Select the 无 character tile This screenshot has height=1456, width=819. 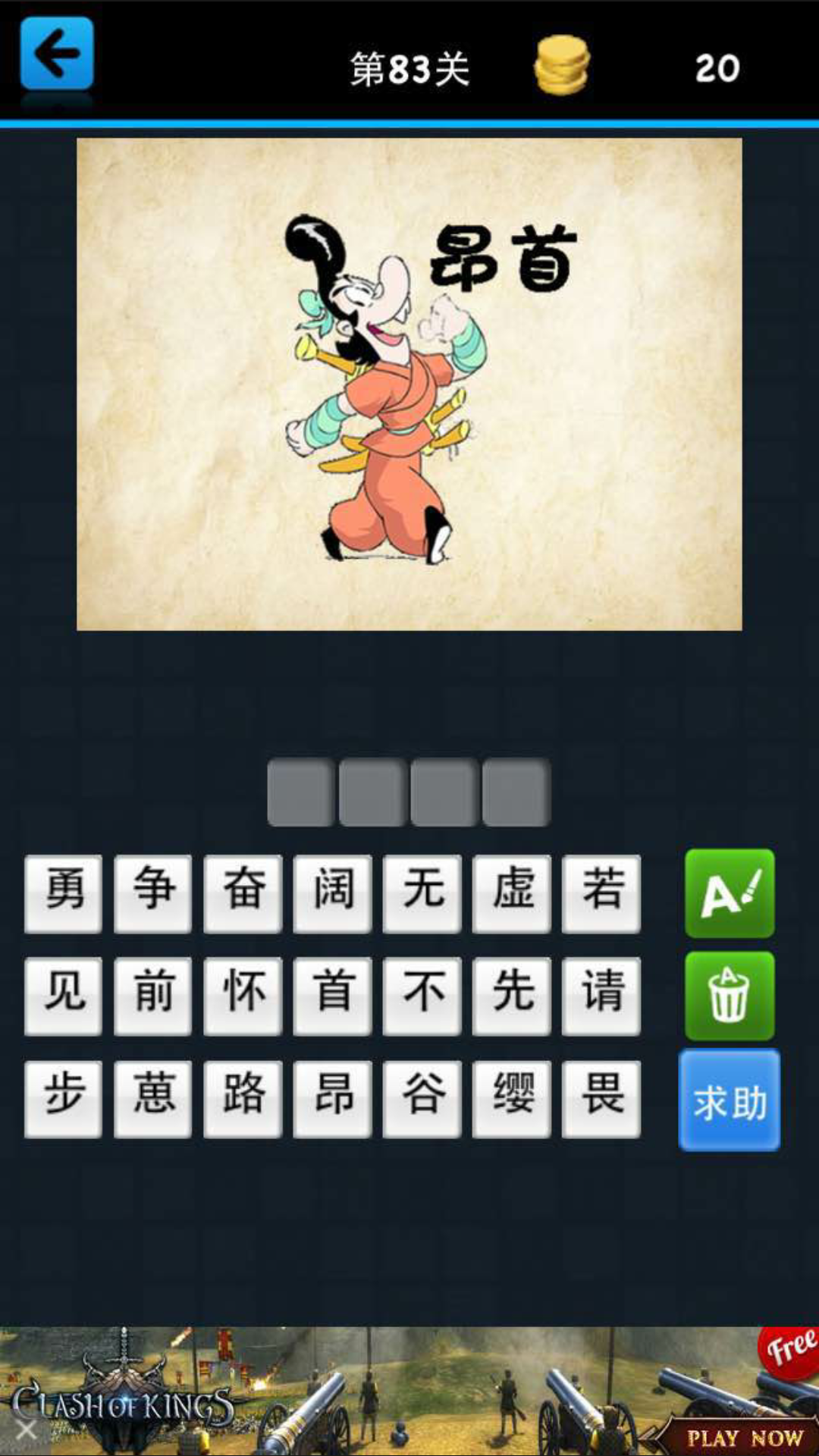(422, 893)
